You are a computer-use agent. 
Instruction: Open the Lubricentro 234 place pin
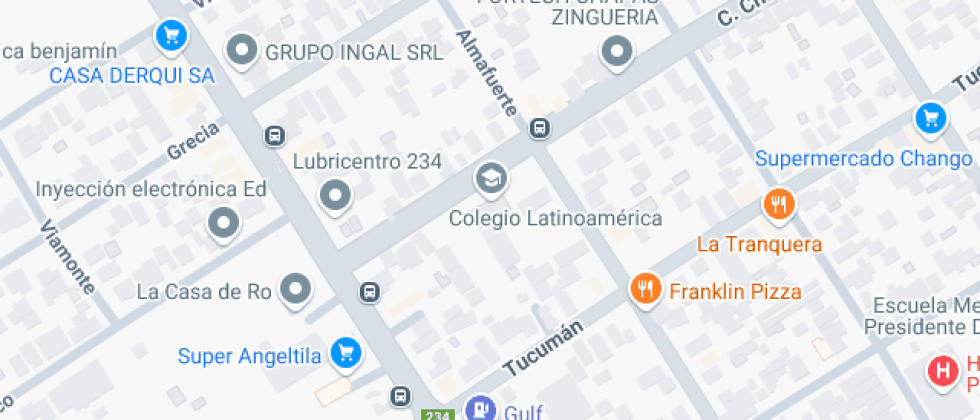[335, 195]
